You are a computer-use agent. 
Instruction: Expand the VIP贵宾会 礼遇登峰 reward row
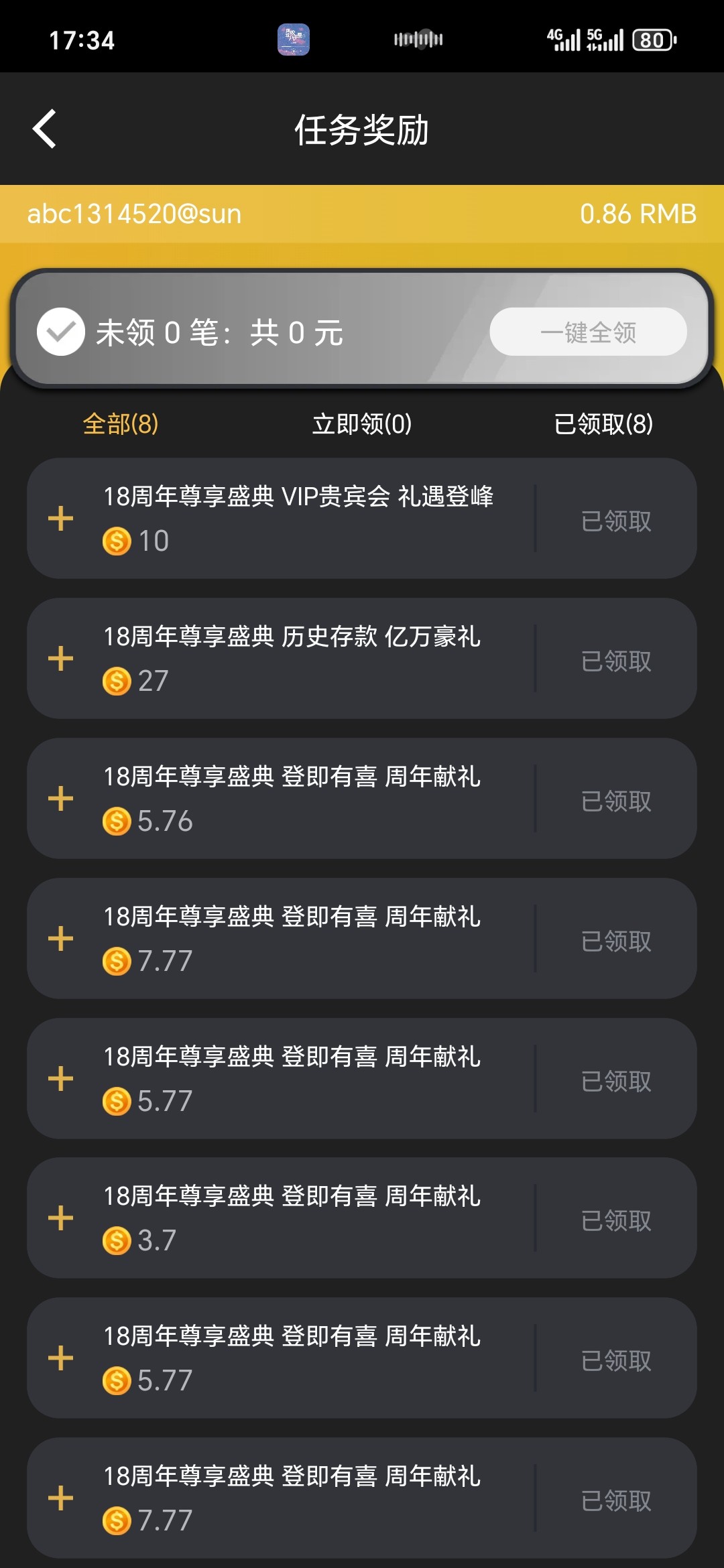tap(61, 519)
